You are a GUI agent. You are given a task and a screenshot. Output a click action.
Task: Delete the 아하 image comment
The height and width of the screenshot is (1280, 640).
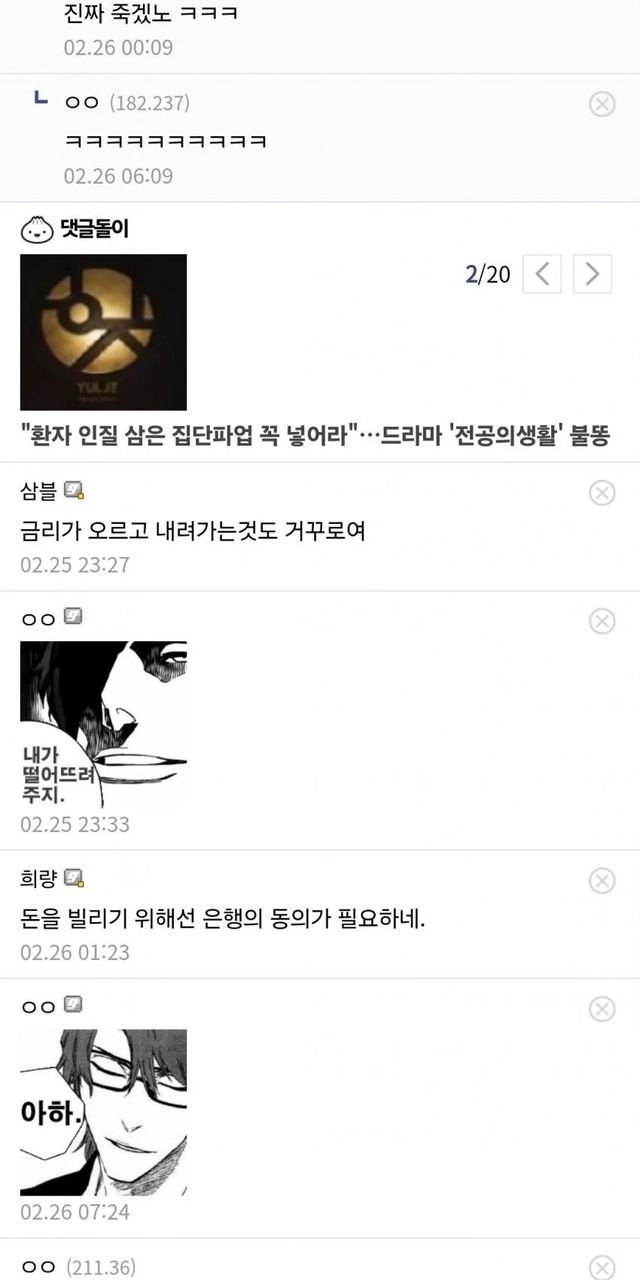coord(602,1009)
